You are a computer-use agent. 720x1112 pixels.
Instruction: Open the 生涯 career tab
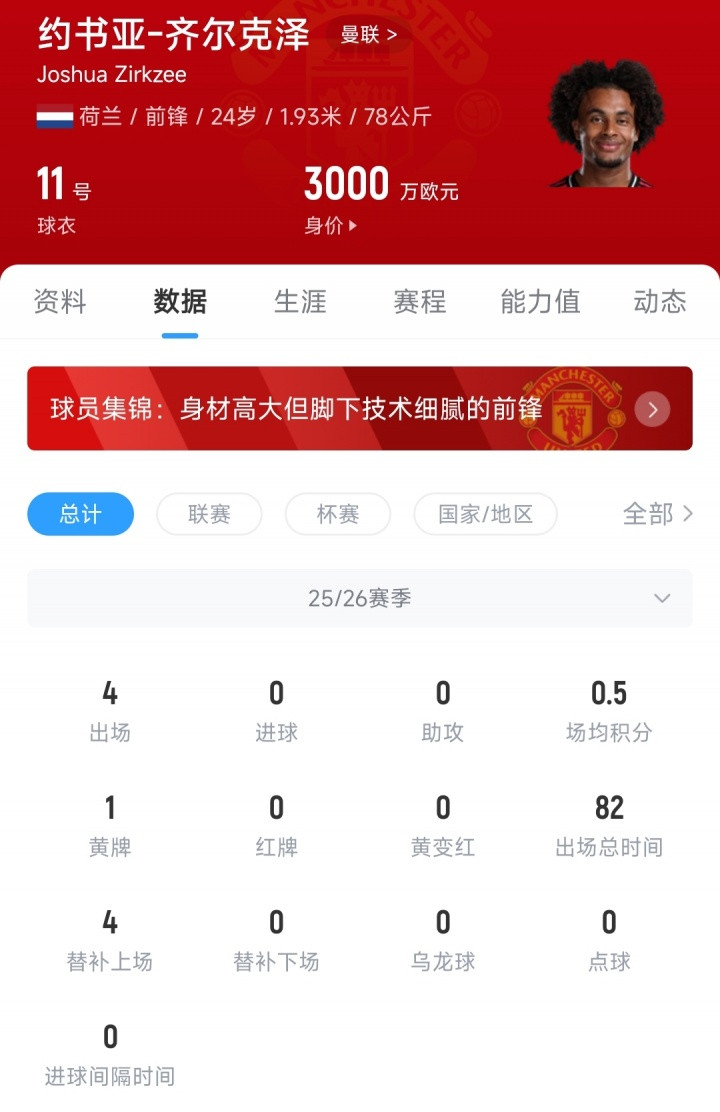coord(300,301)
